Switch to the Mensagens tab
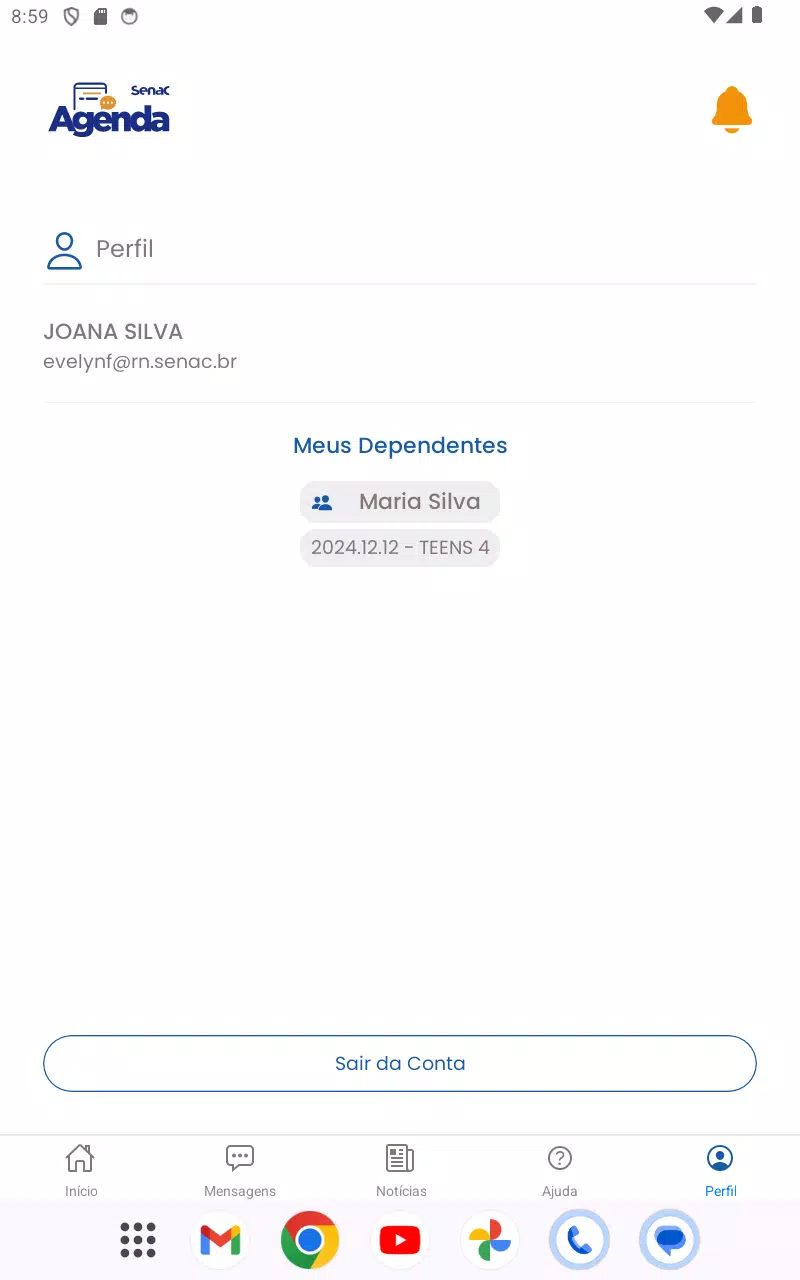The width and height of the screenshot is (800, 1280). (x=240, y=1169)
